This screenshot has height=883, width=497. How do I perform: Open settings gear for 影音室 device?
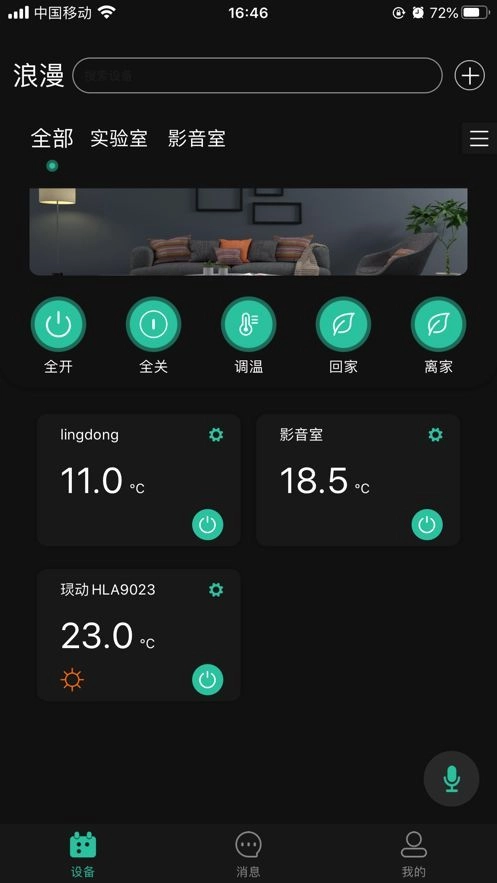pyautogui.click(x=435, y=435)
